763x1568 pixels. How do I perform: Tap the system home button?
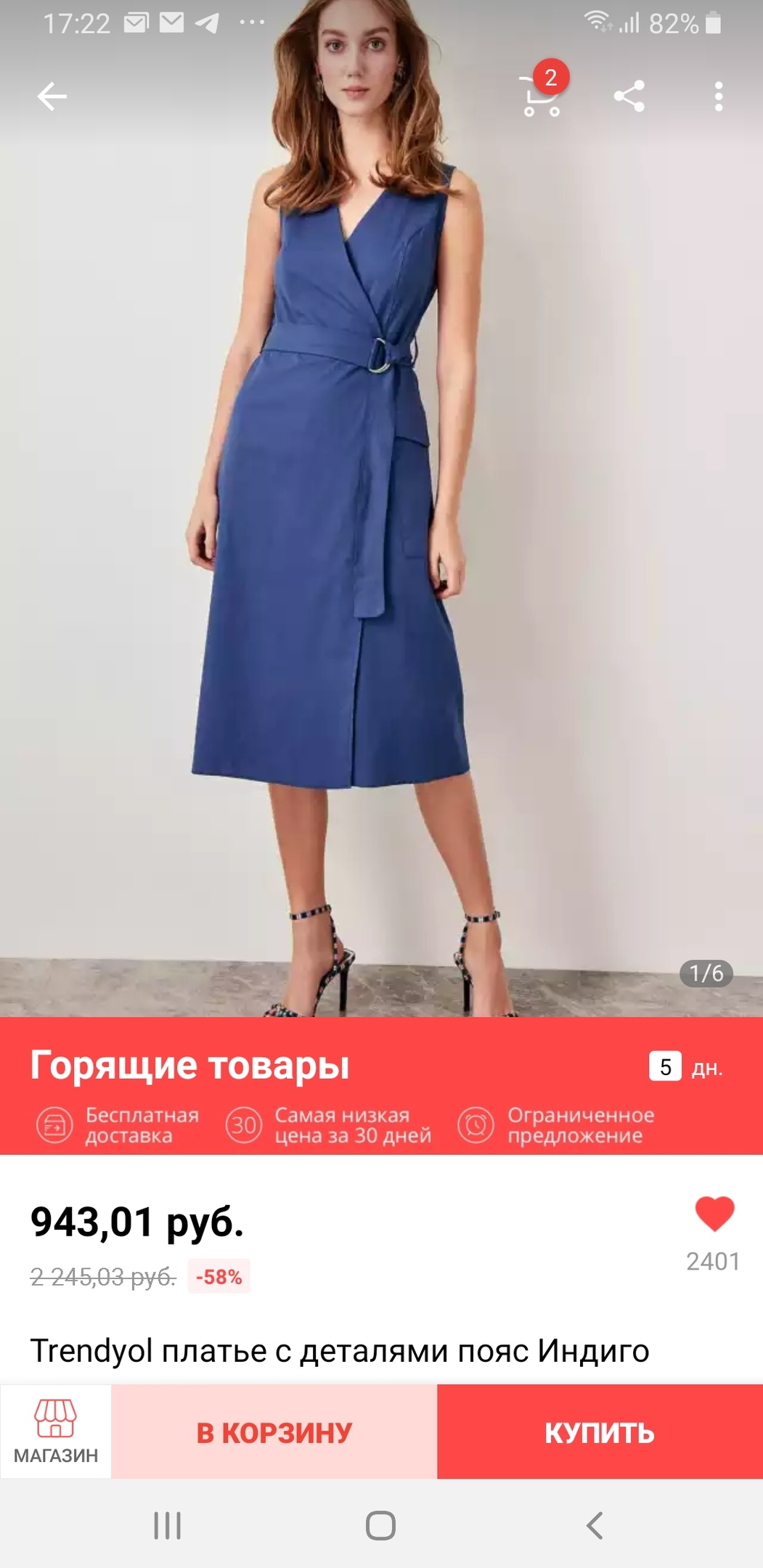380,1525
